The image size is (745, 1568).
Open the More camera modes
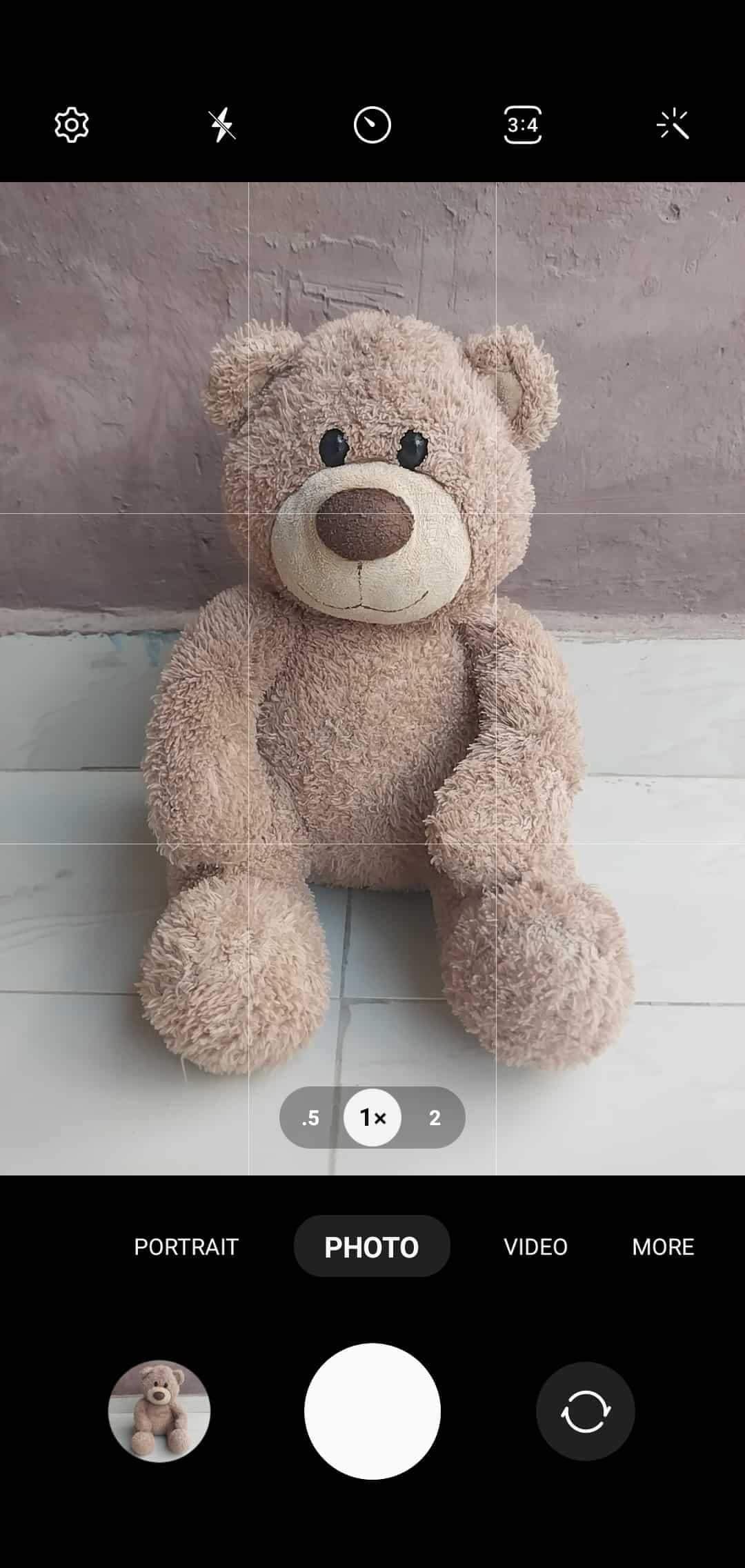(x=663, y=1247)
